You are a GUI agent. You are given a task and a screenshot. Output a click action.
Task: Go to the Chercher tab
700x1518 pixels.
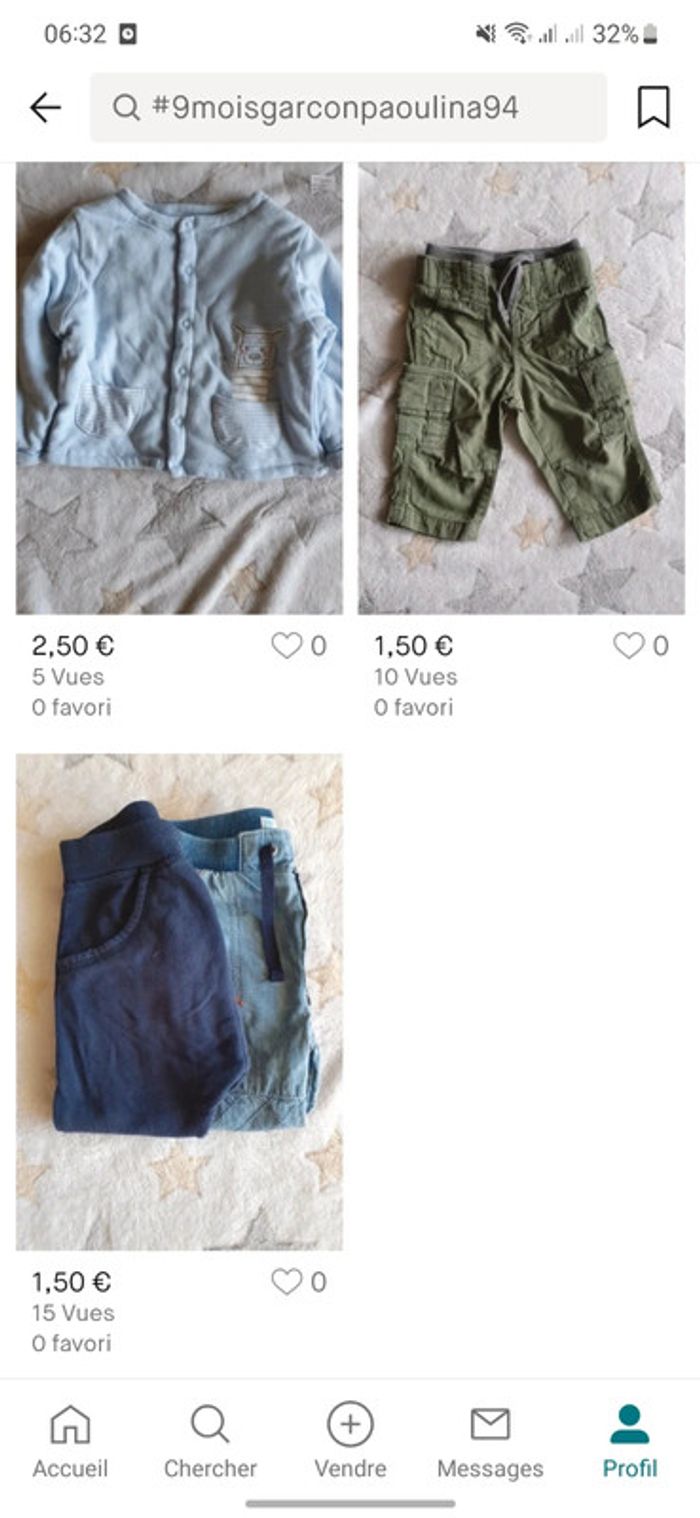tap(210, 1441)
